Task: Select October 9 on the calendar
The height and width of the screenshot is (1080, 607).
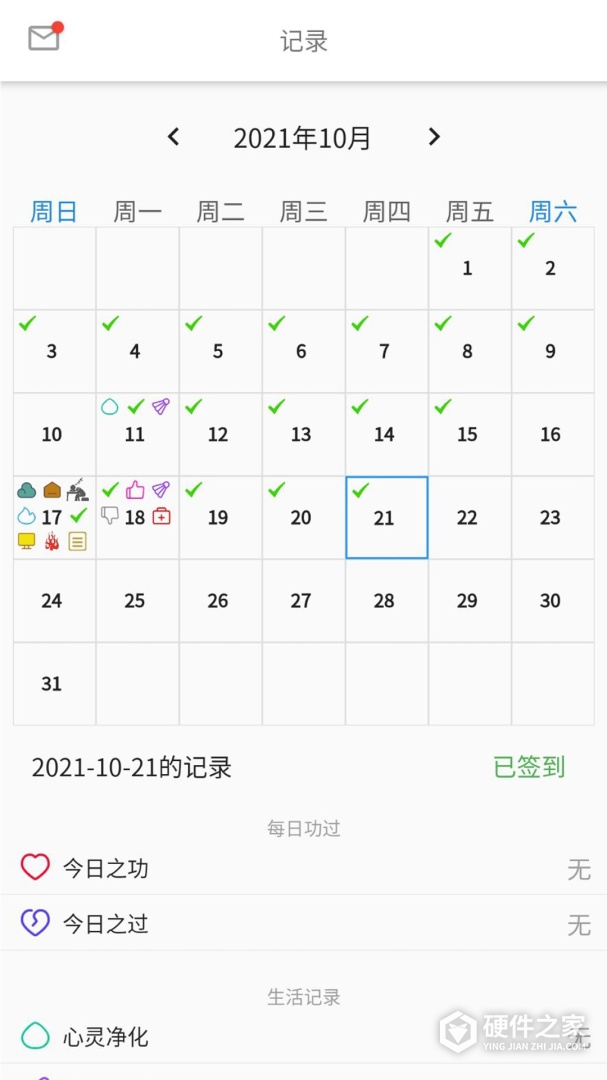Action: point(552,351)
